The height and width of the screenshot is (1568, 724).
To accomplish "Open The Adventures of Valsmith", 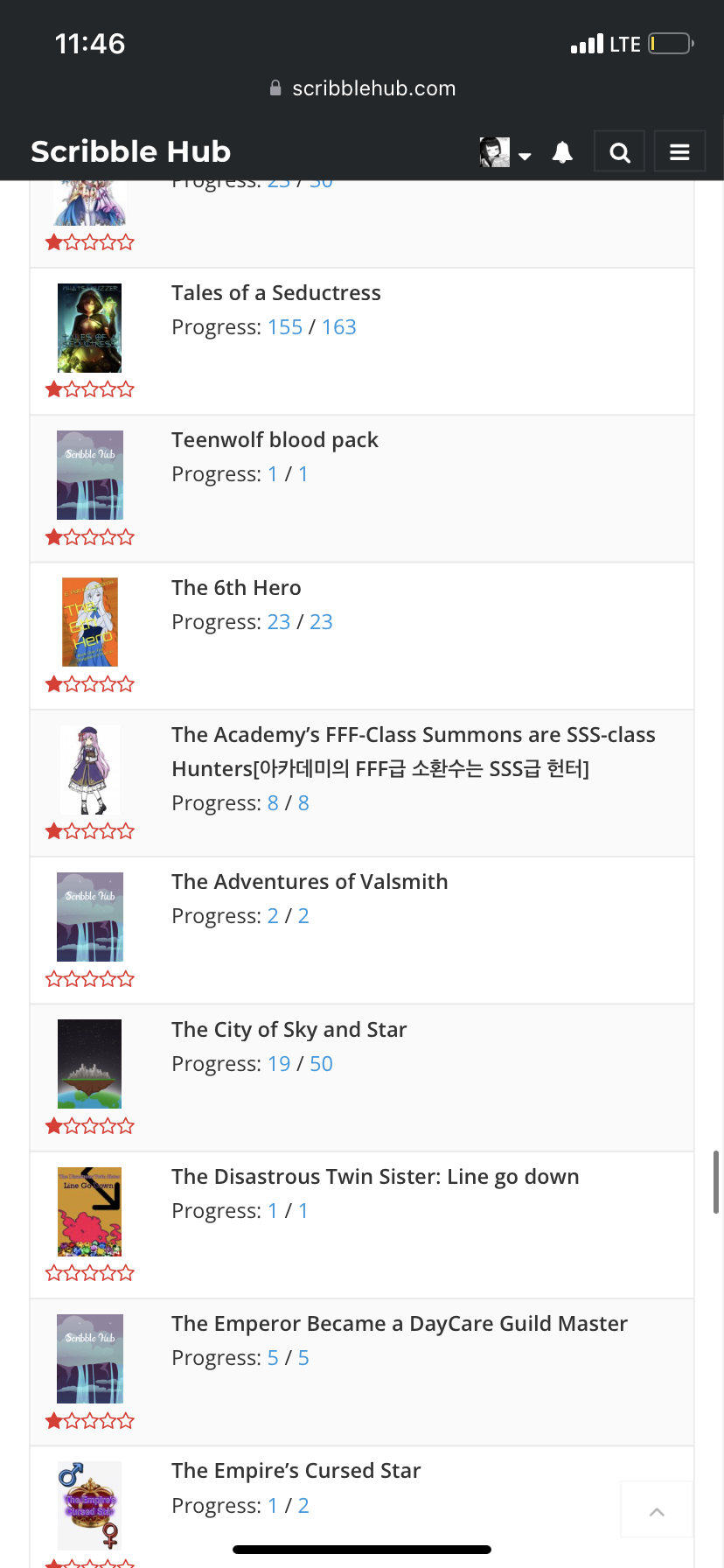I will [x=310, y=882].
